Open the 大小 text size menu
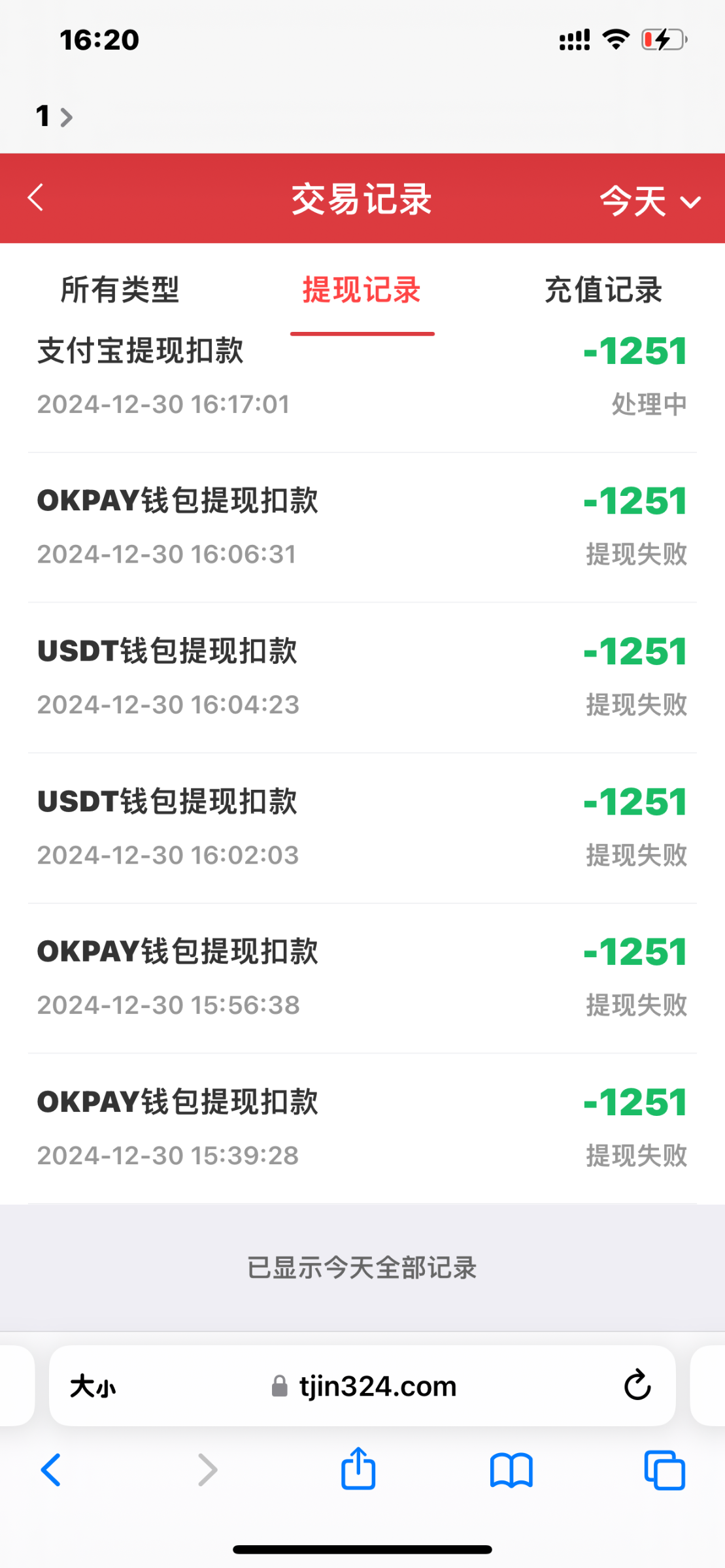 click(93, 1386)
